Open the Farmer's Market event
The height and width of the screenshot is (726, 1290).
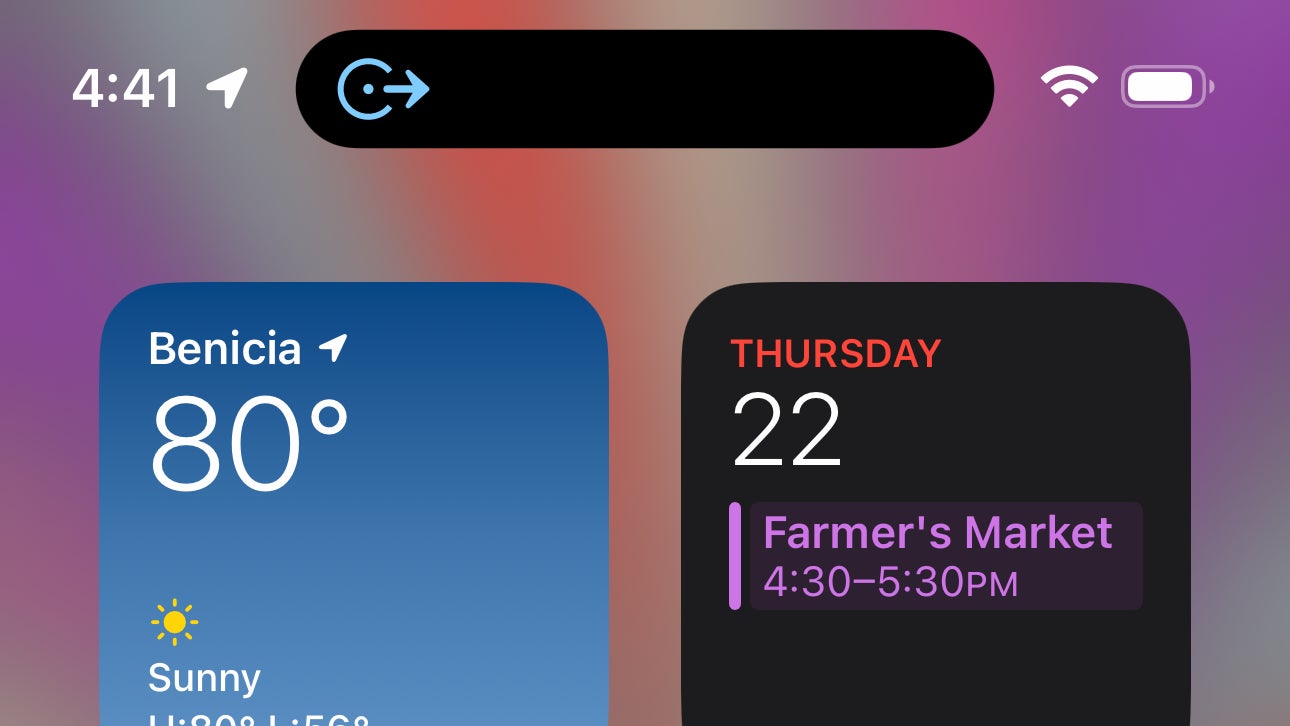[944, 556]
